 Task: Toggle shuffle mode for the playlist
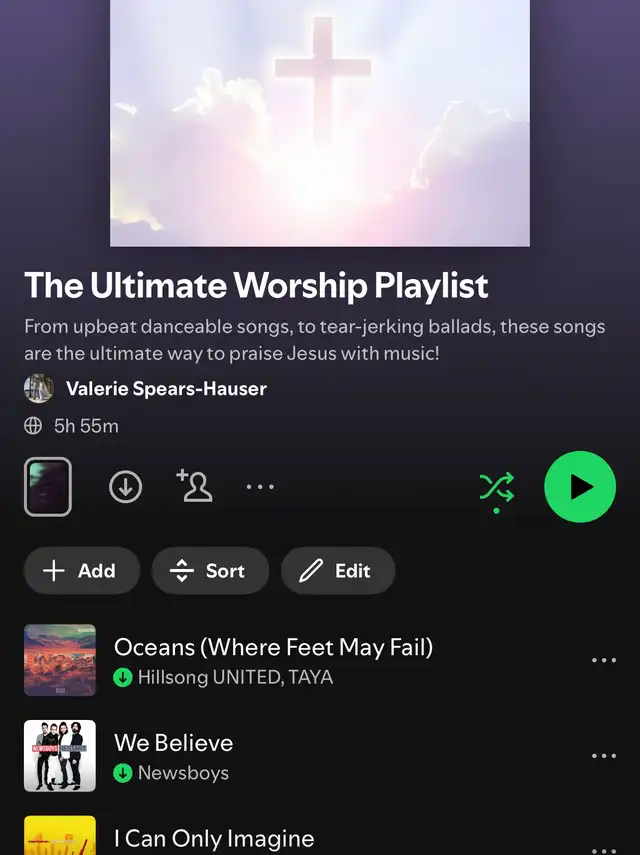pyautogui.click(x=497, y=488)
